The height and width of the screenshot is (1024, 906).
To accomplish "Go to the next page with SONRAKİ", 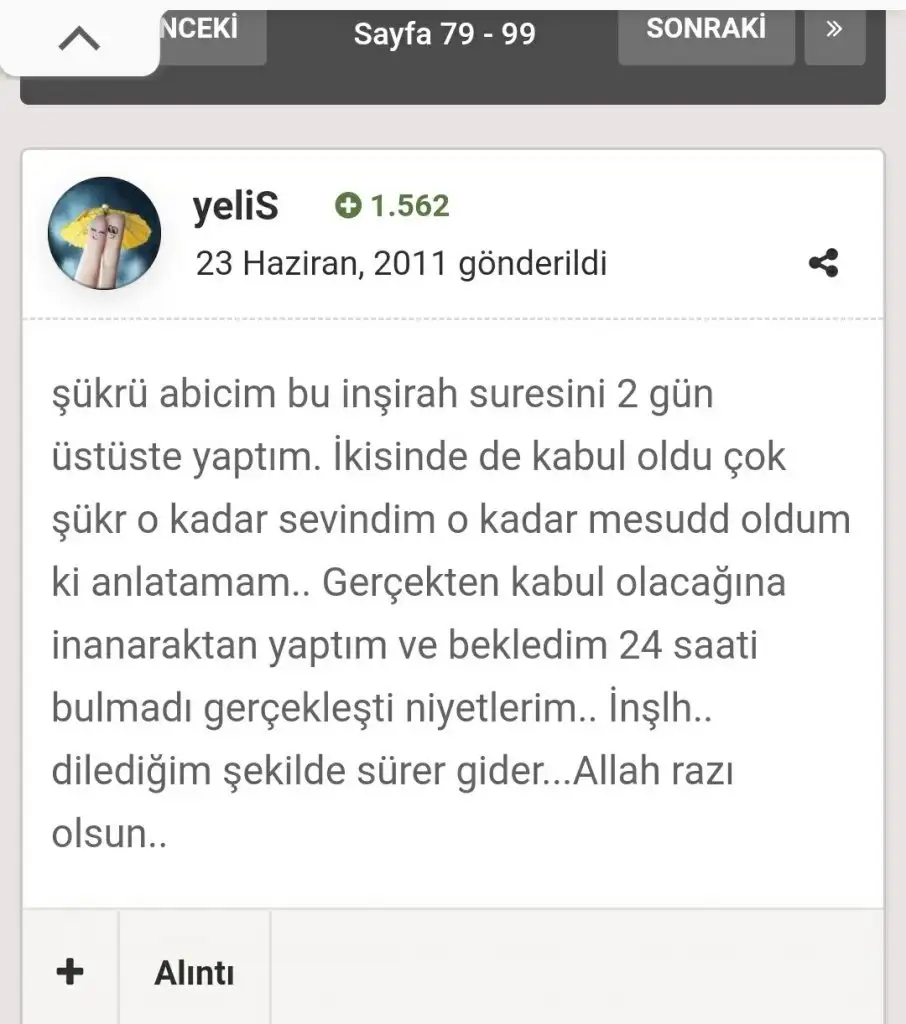I will tap(705, 30).
